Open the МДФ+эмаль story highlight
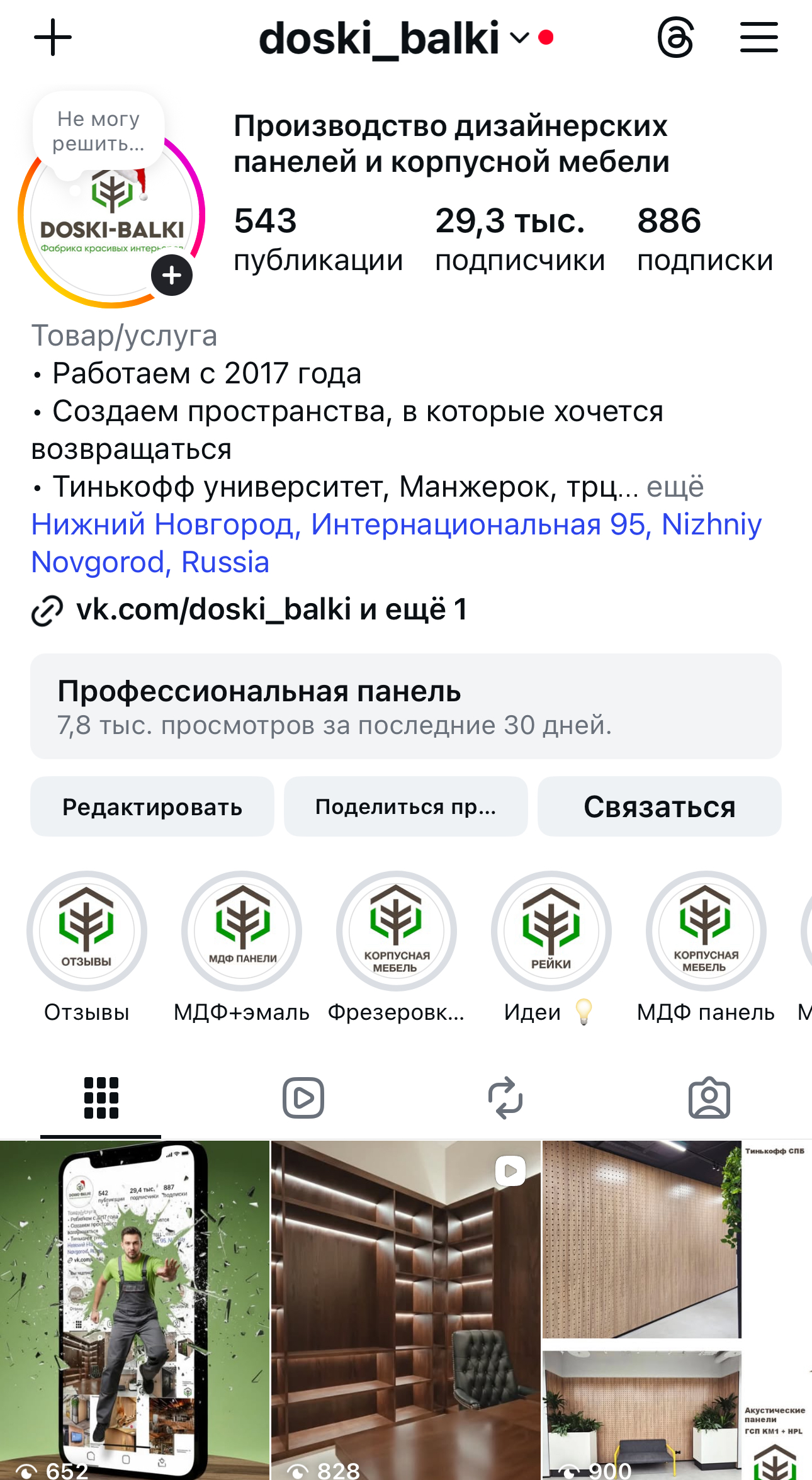The image size is (812, 1480). [x=242, y=930]
